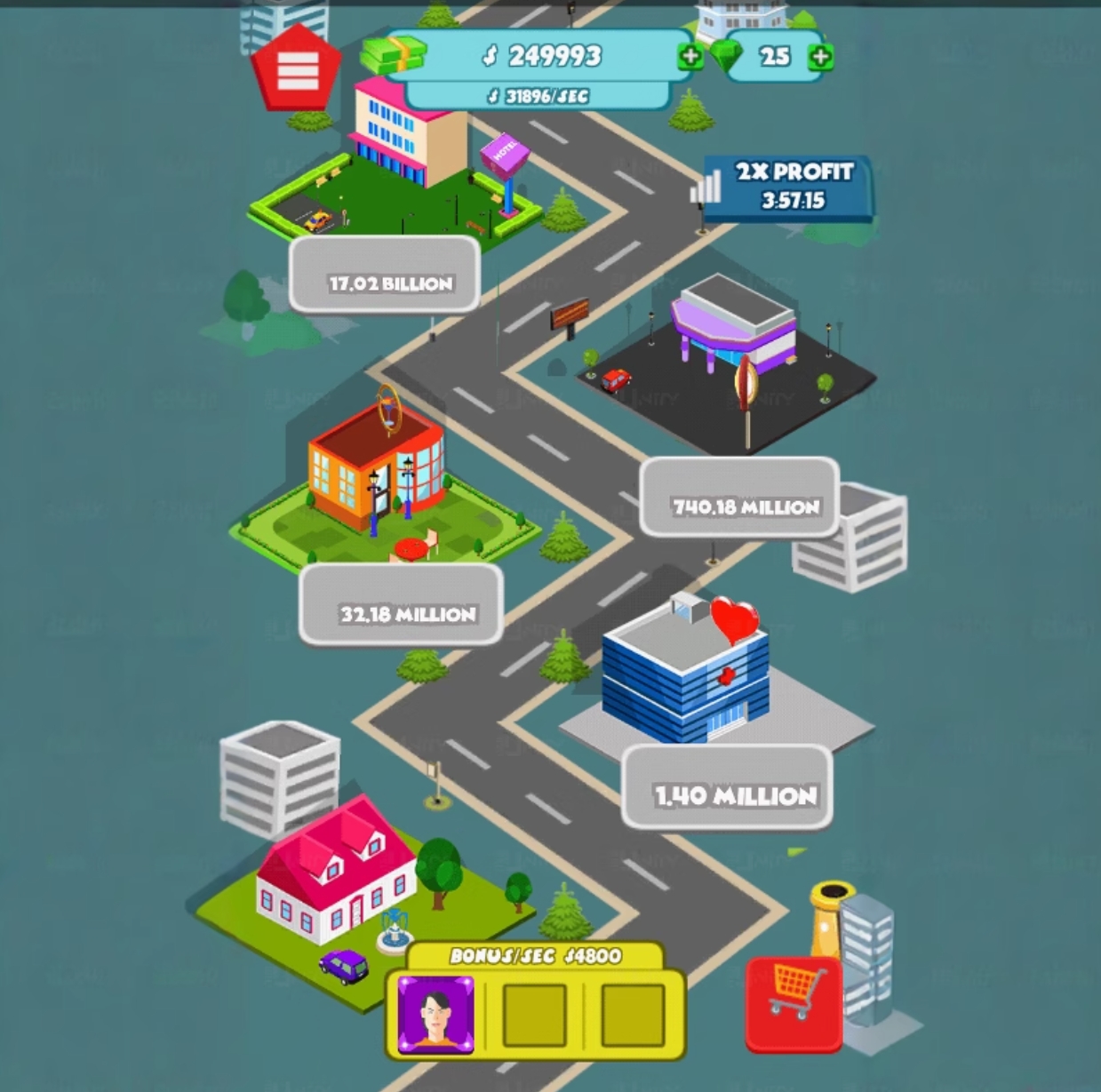Tap the middle empty bonus slot
The height and width of the screenshot is (1092, 1101).
(x=534, y=1015)
